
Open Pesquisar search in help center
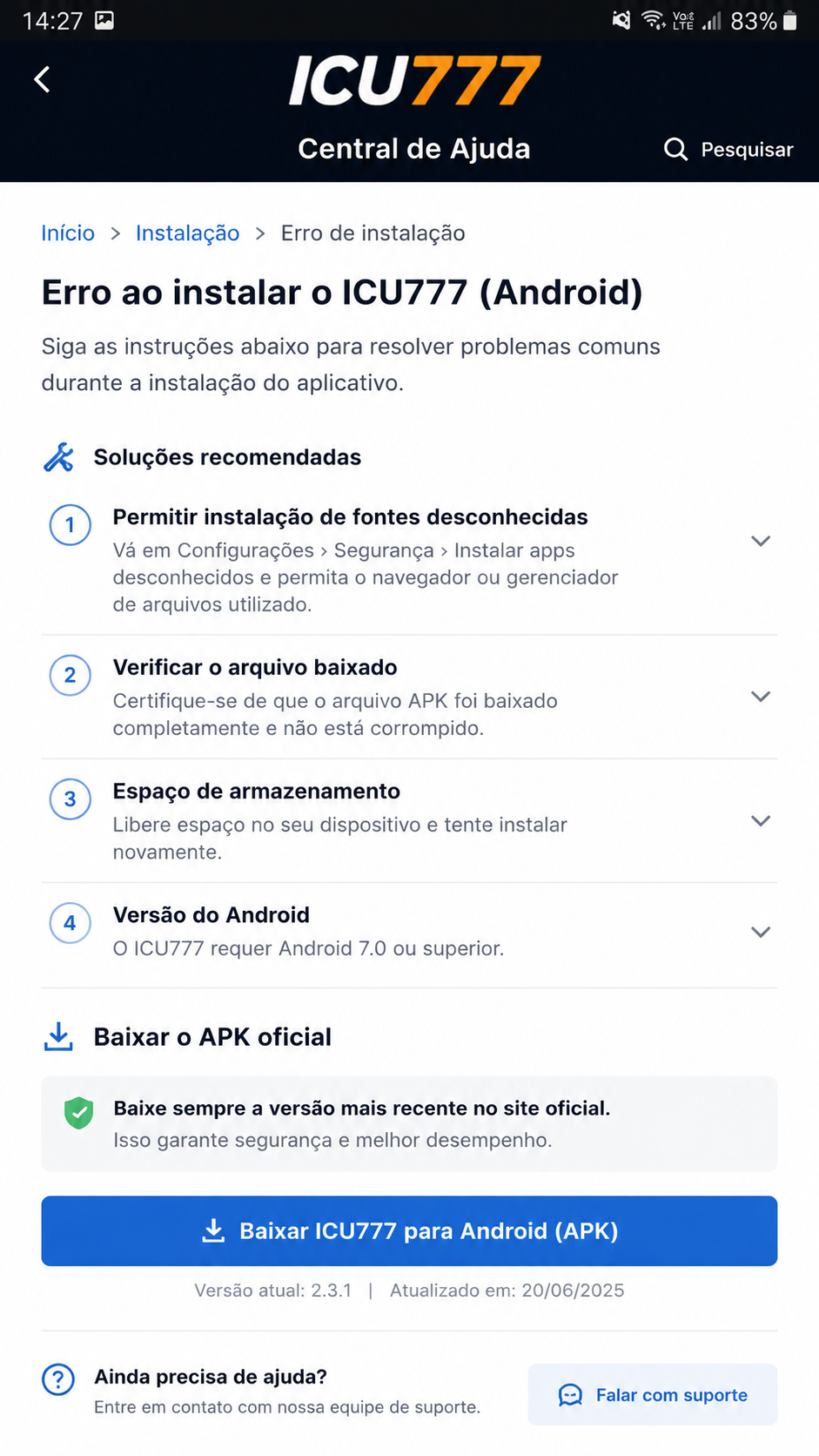(x=728, y=150)
